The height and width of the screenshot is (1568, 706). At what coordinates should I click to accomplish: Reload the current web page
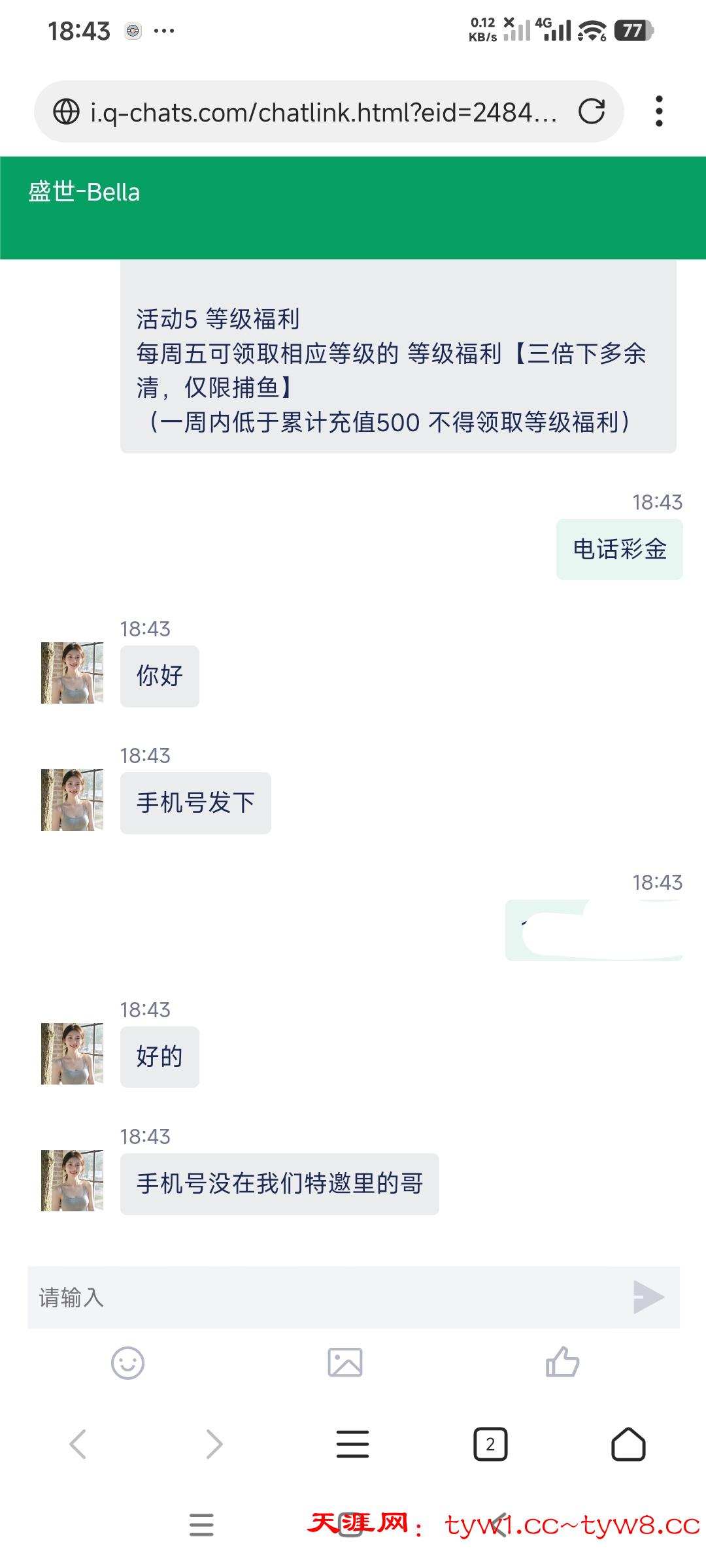(x=592, y=112)
